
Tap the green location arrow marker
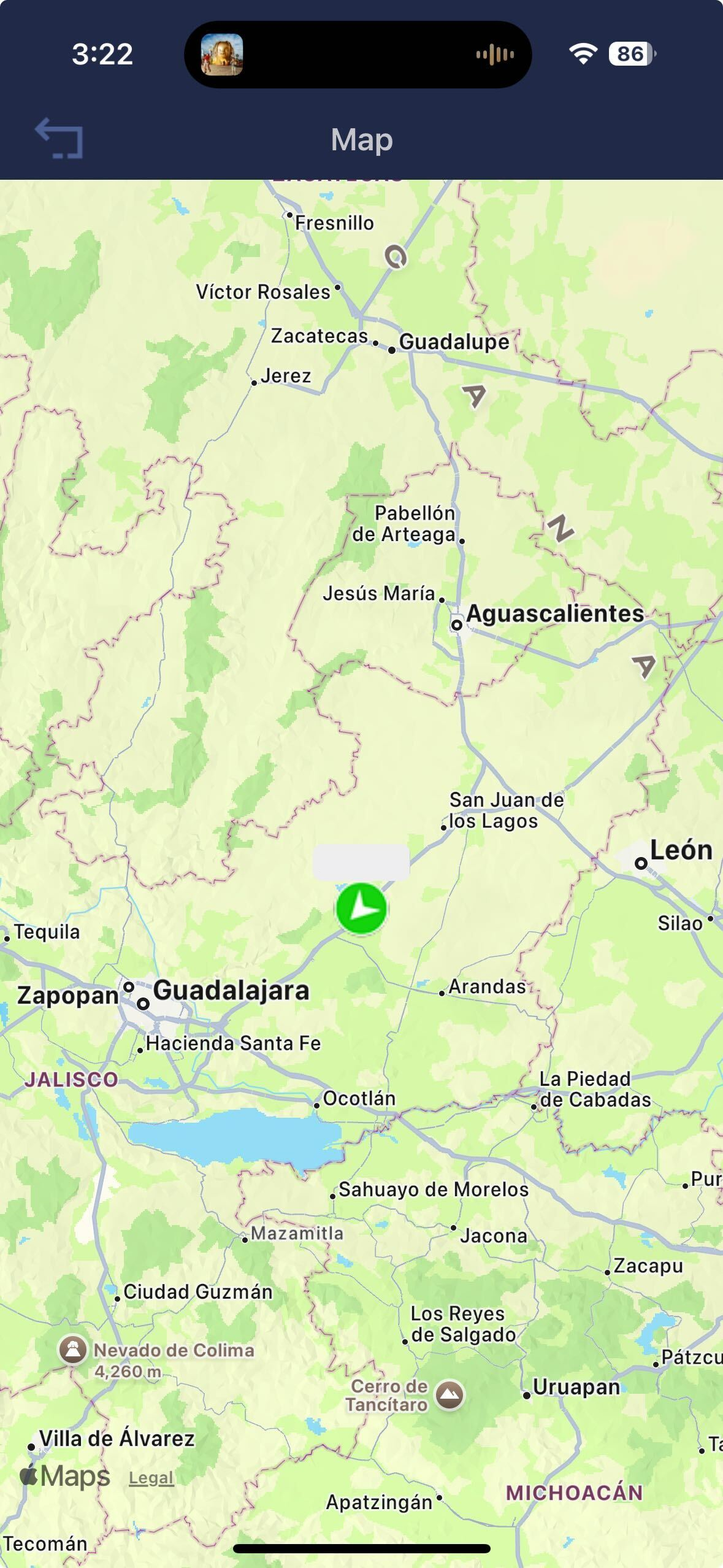361,909
